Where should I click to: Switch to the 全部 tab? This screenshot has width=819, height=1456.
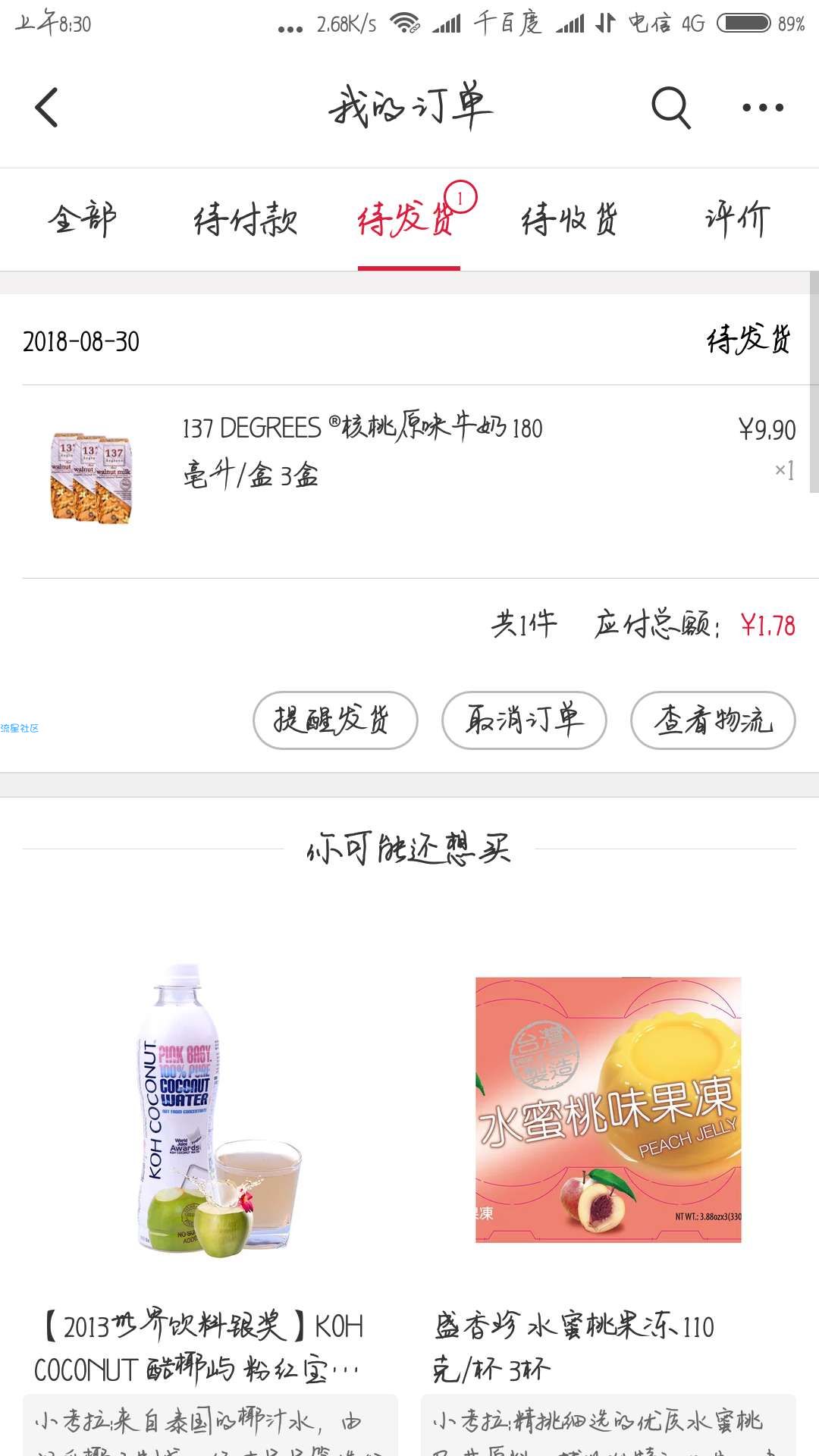click(82, 220)
